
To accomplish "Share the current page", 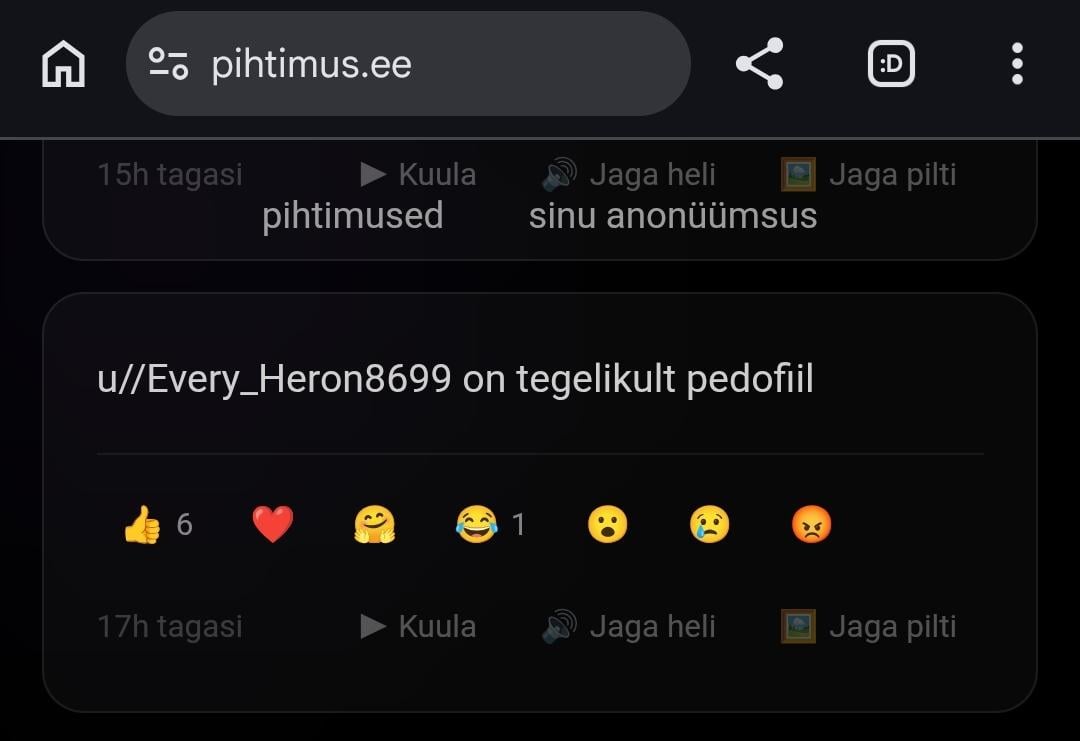I will 759,65.
